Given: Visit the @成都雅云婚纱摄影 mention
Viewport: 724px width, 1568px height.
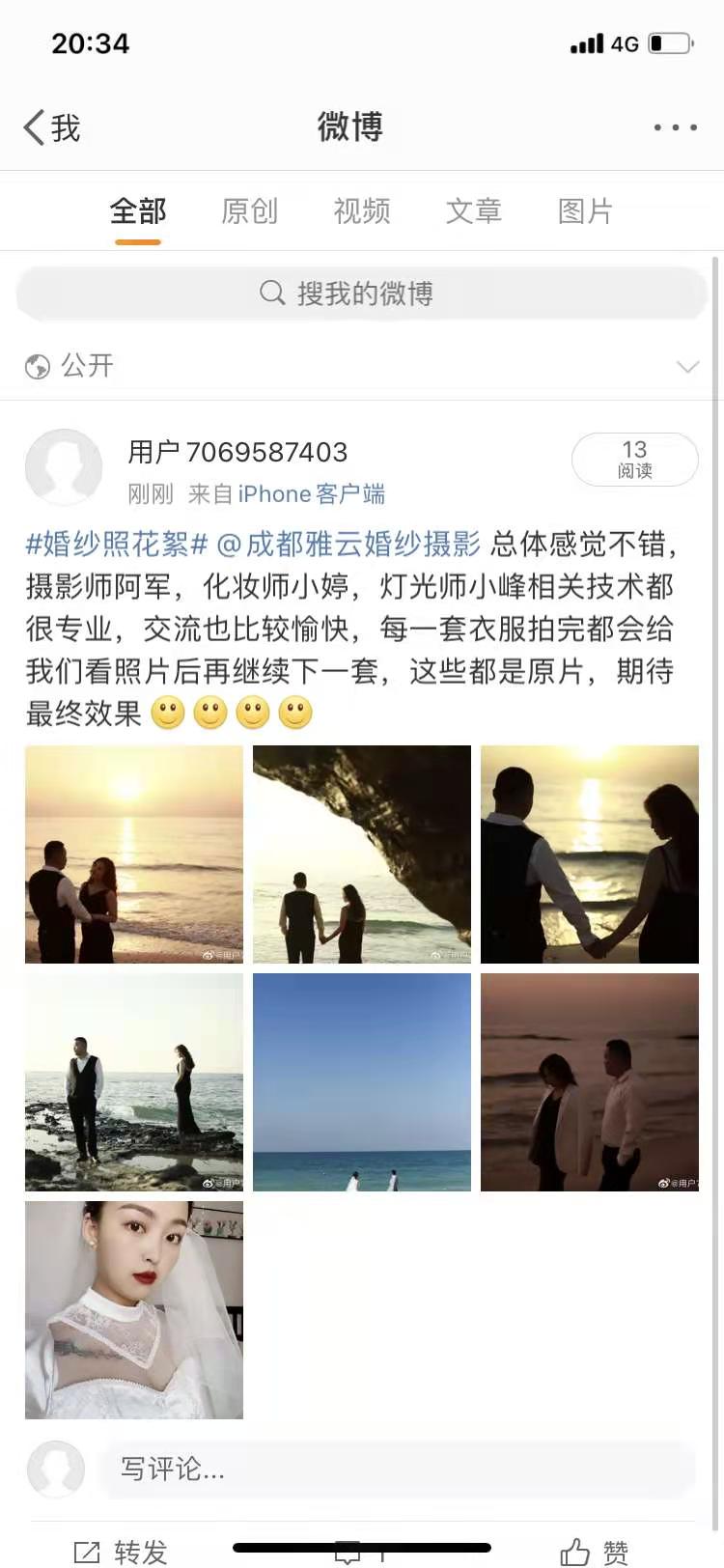Looking at the screenshot, I should coord(348,545).
